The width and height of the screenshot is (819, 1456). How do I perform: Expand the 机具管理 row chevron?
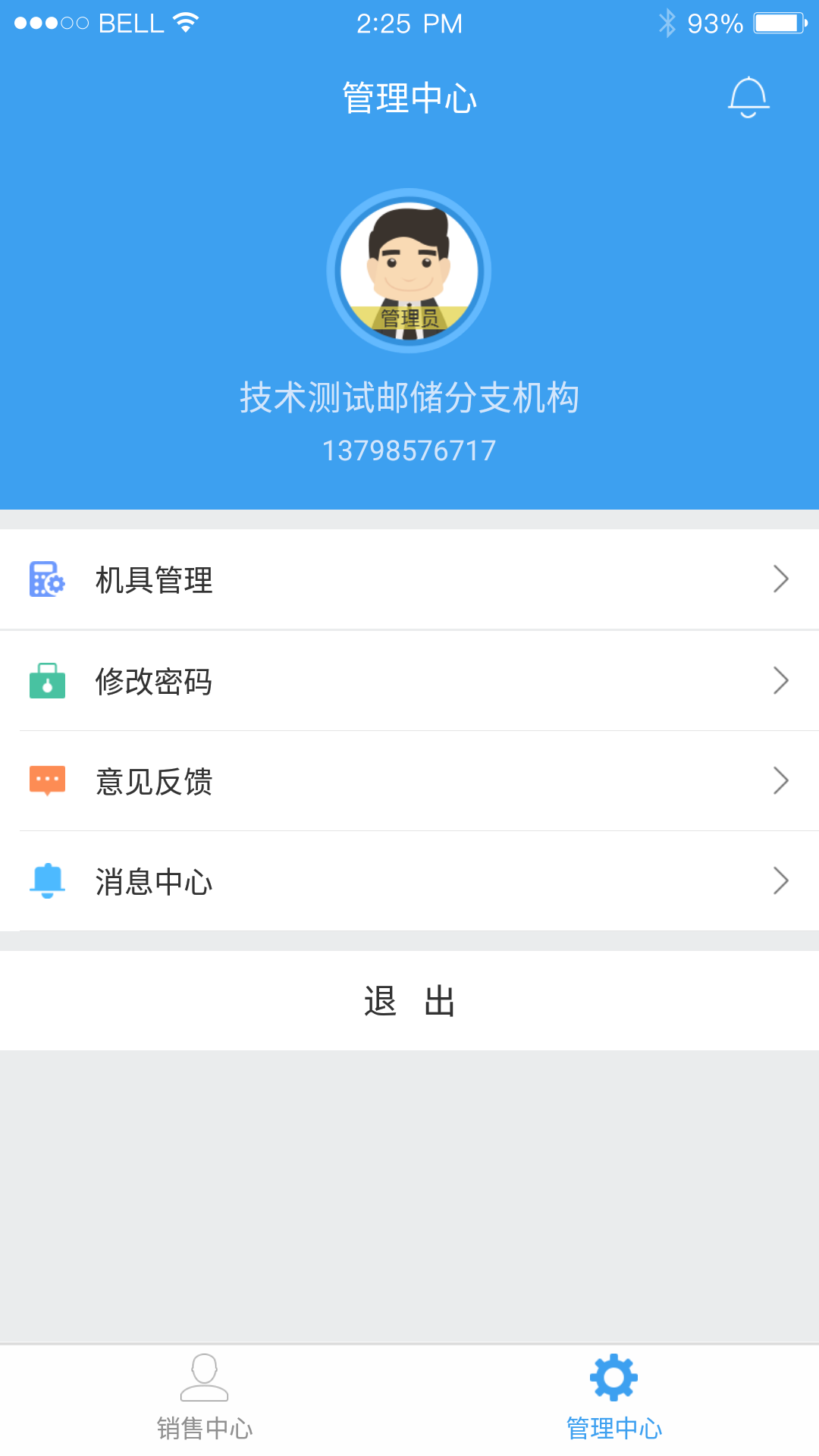782,579
